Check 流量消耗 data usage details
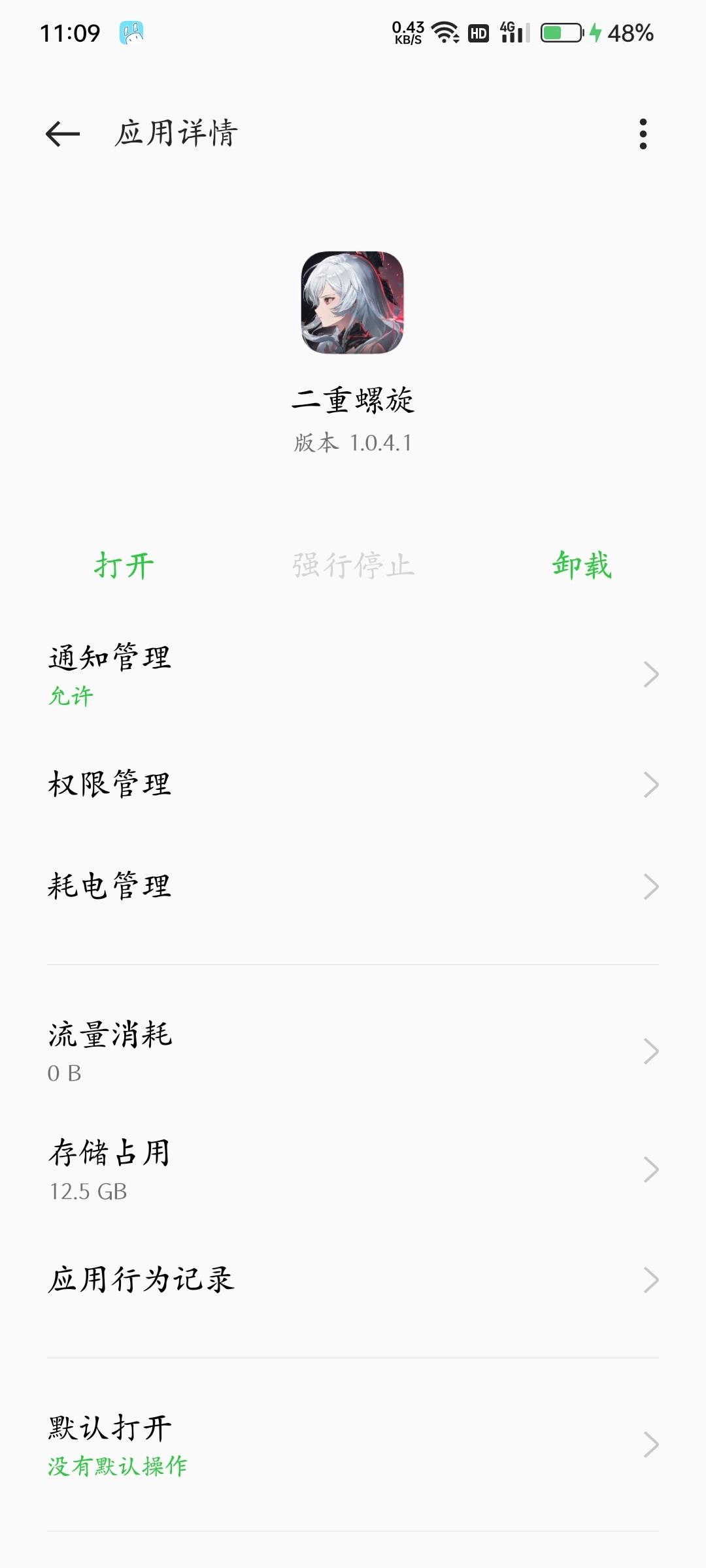The height and width of the screenshot is (1568, 706). pyautogui.click(x=353, y=1051)
